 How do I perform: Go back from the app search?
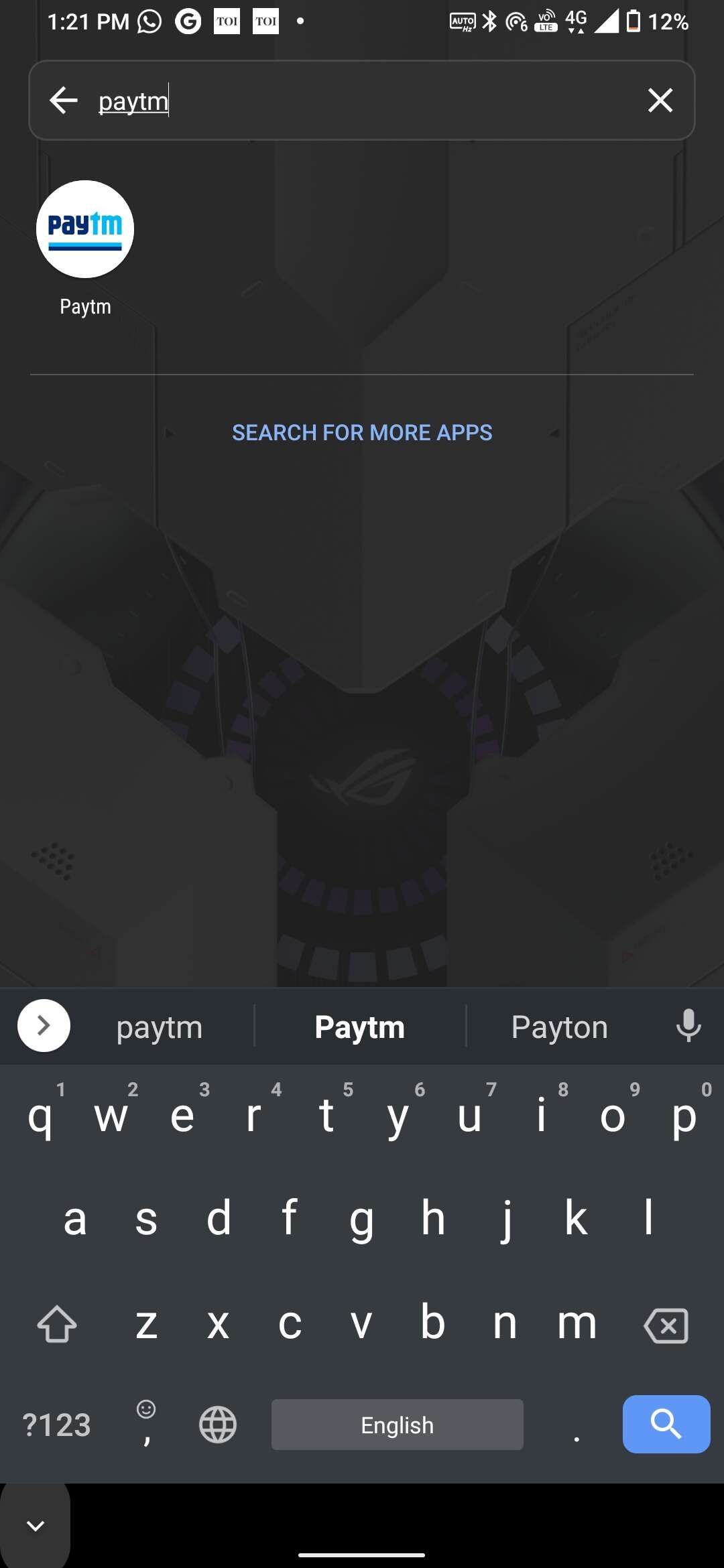click(64, 101)
